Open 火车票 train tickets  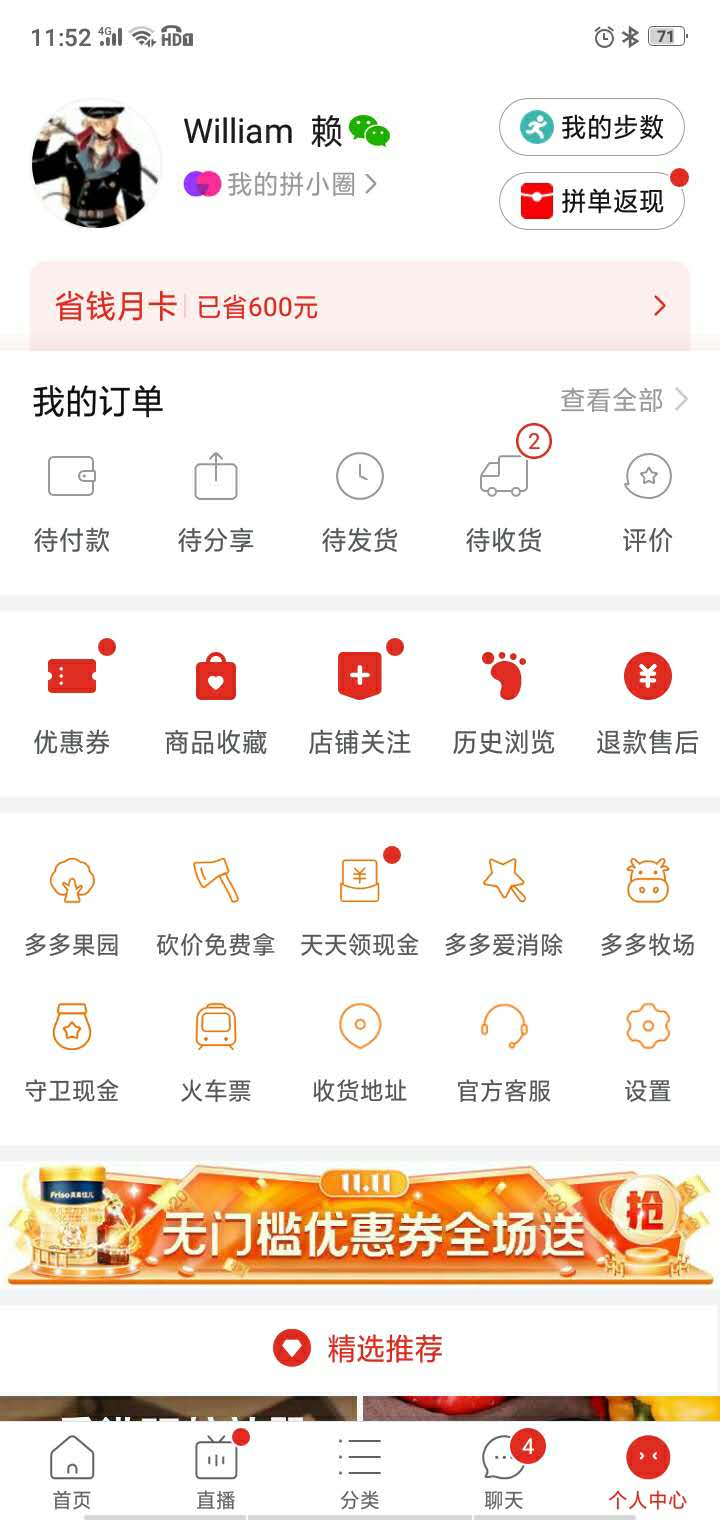[216, 1050]
